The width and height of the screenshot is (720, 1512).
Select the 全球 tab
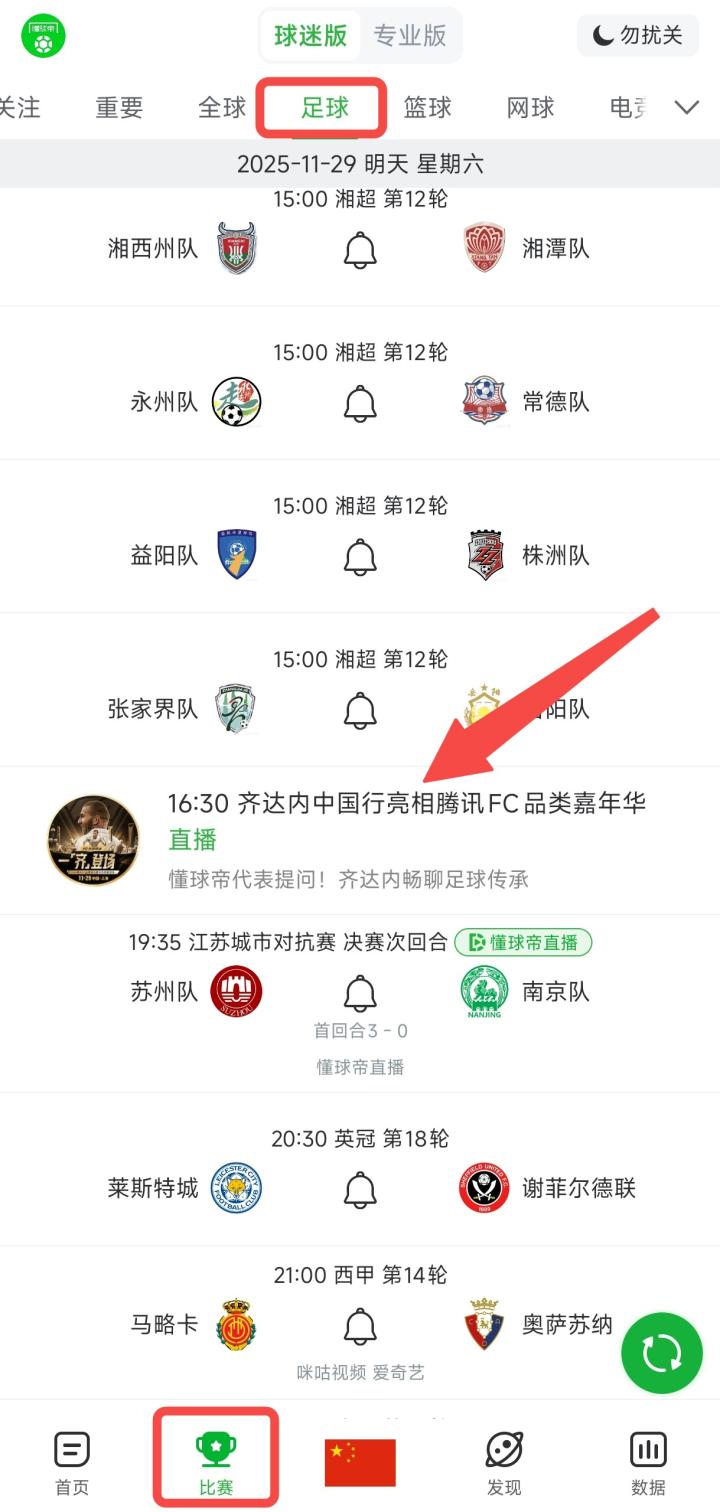tap(222, 108)
